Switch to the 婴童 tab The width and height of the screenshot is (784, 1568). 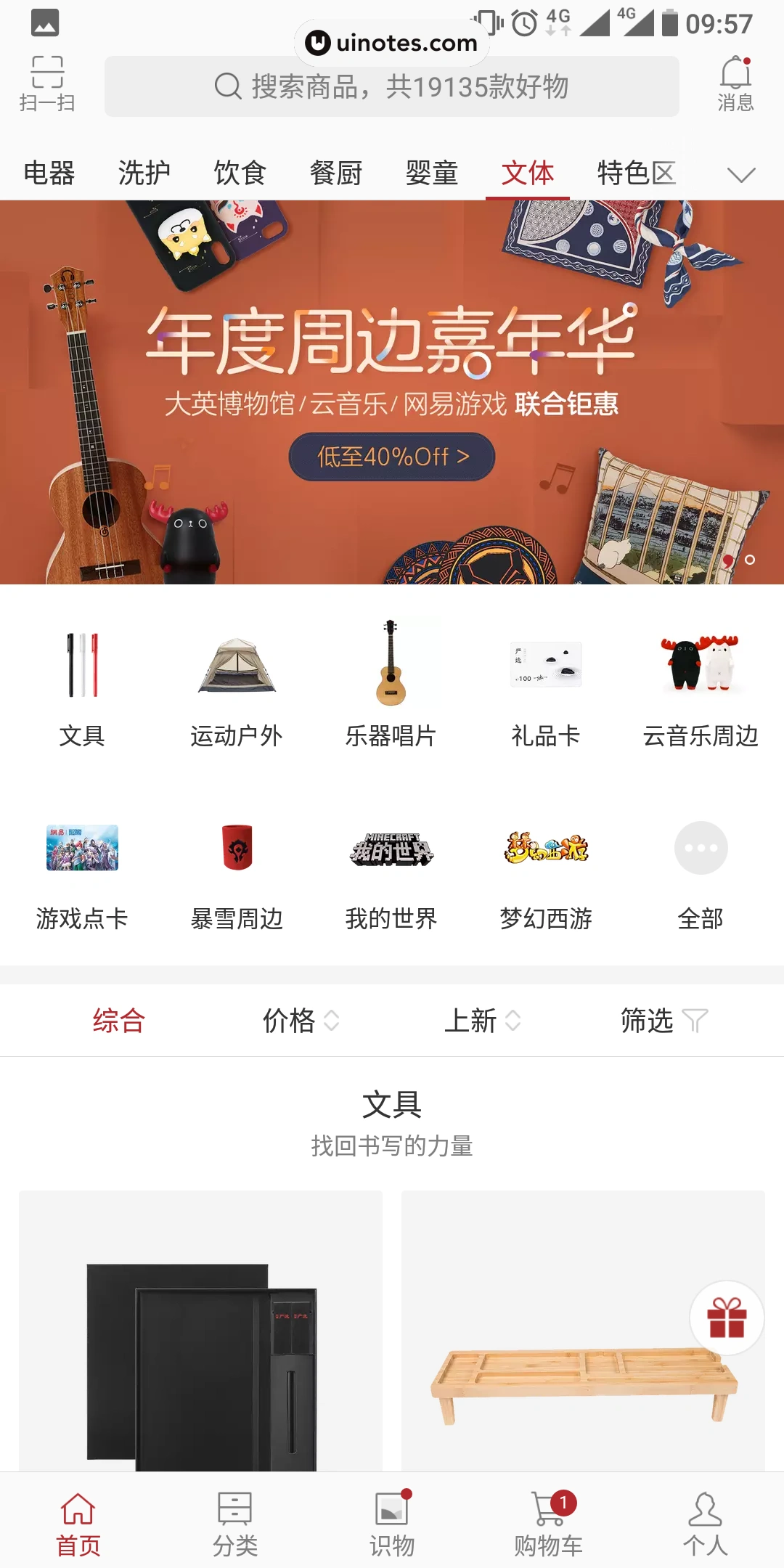click(433, 173)
